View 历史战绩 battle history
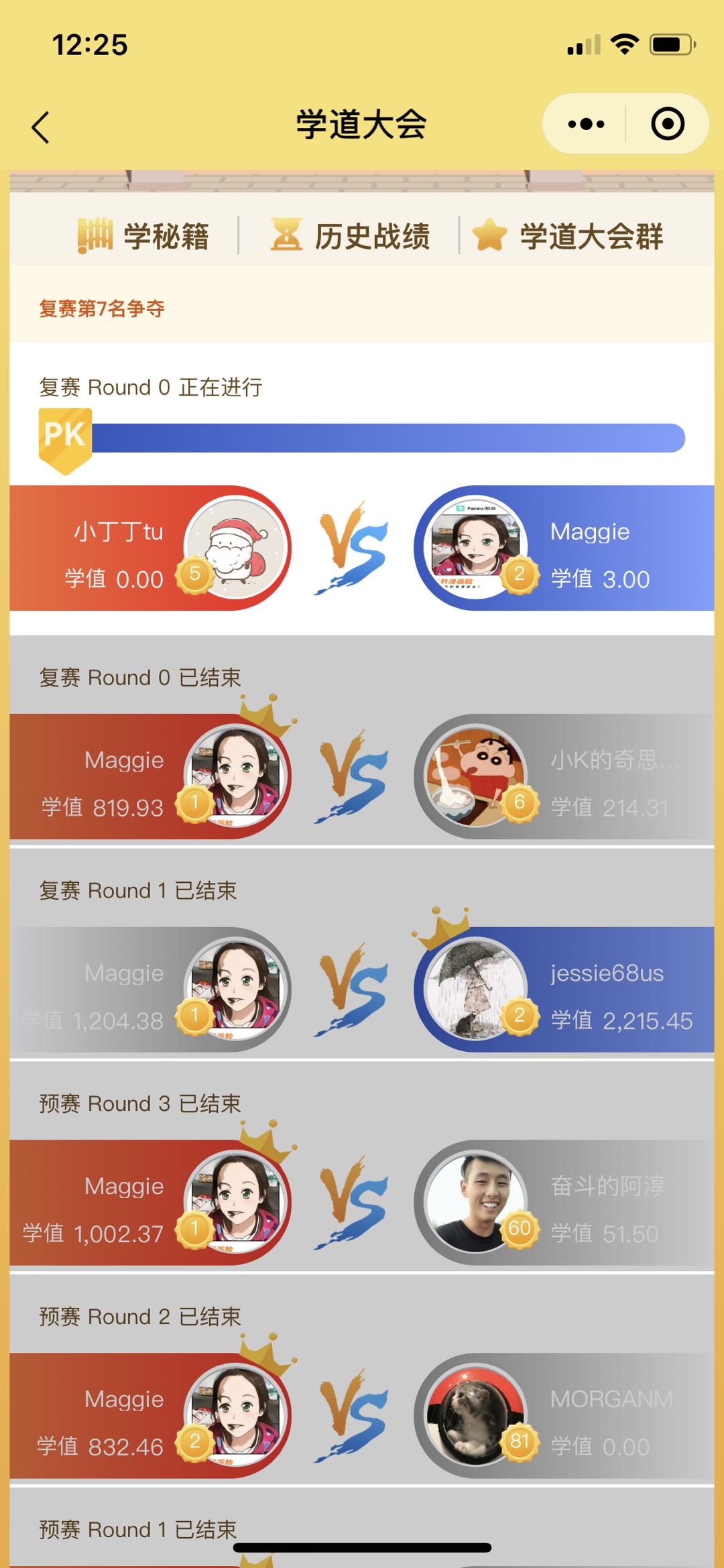 click(x=350, y=236)
